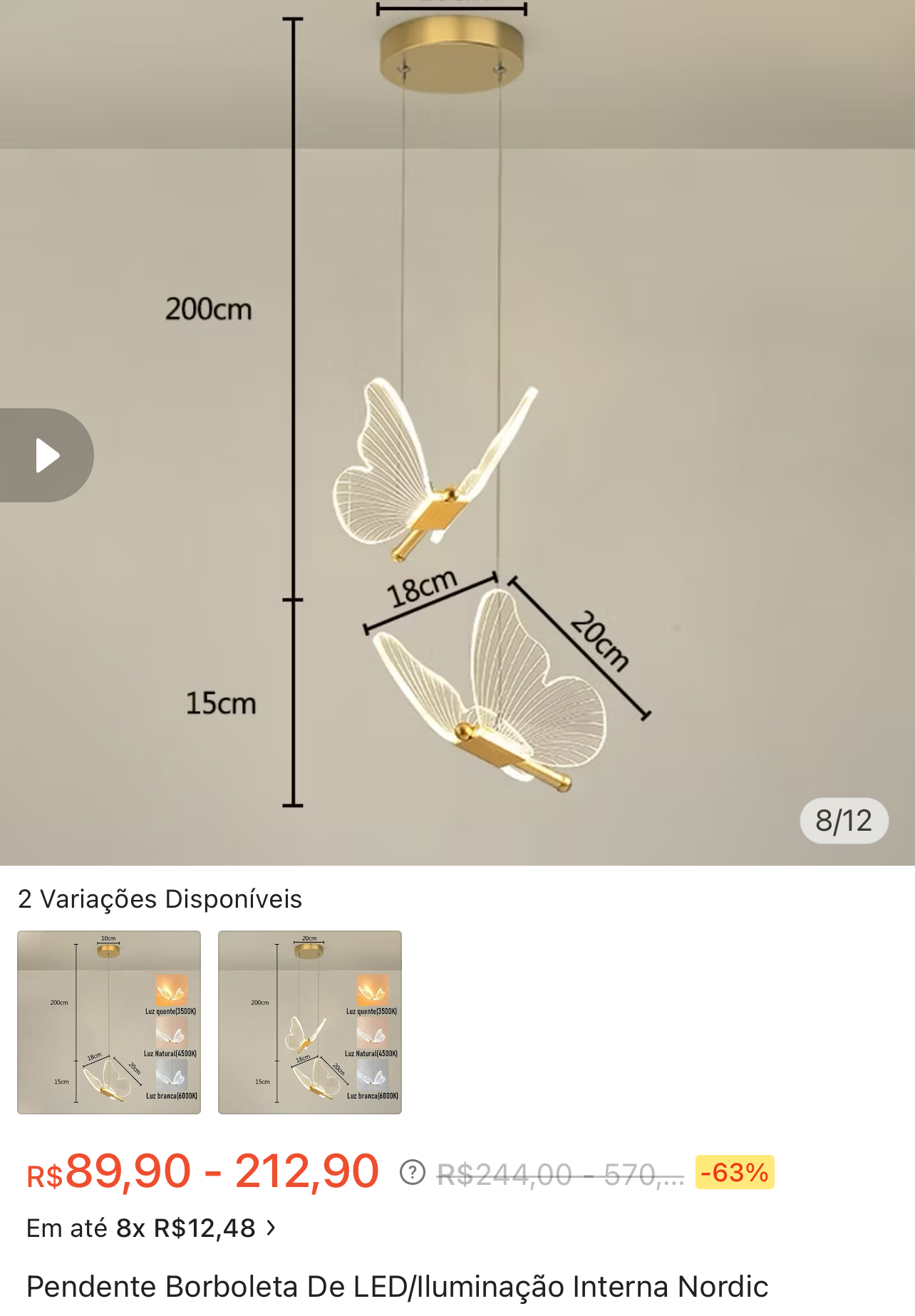This screenshot has height=1316, width=915.
Task: Open installment options 8x R$12,48
Action: 151,1228
